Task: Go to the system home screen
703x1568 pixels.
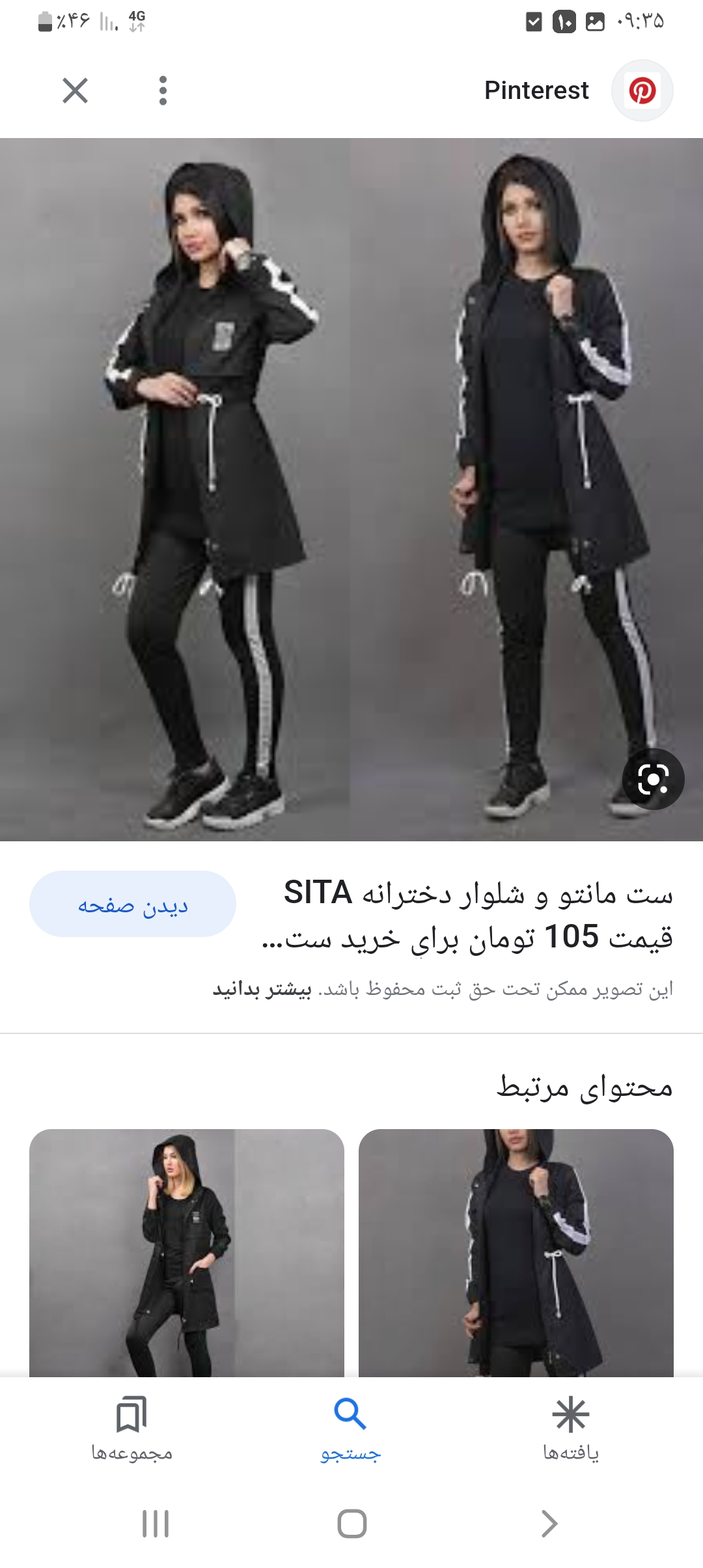Action: pyautogui.click(x=351, y=1524)
